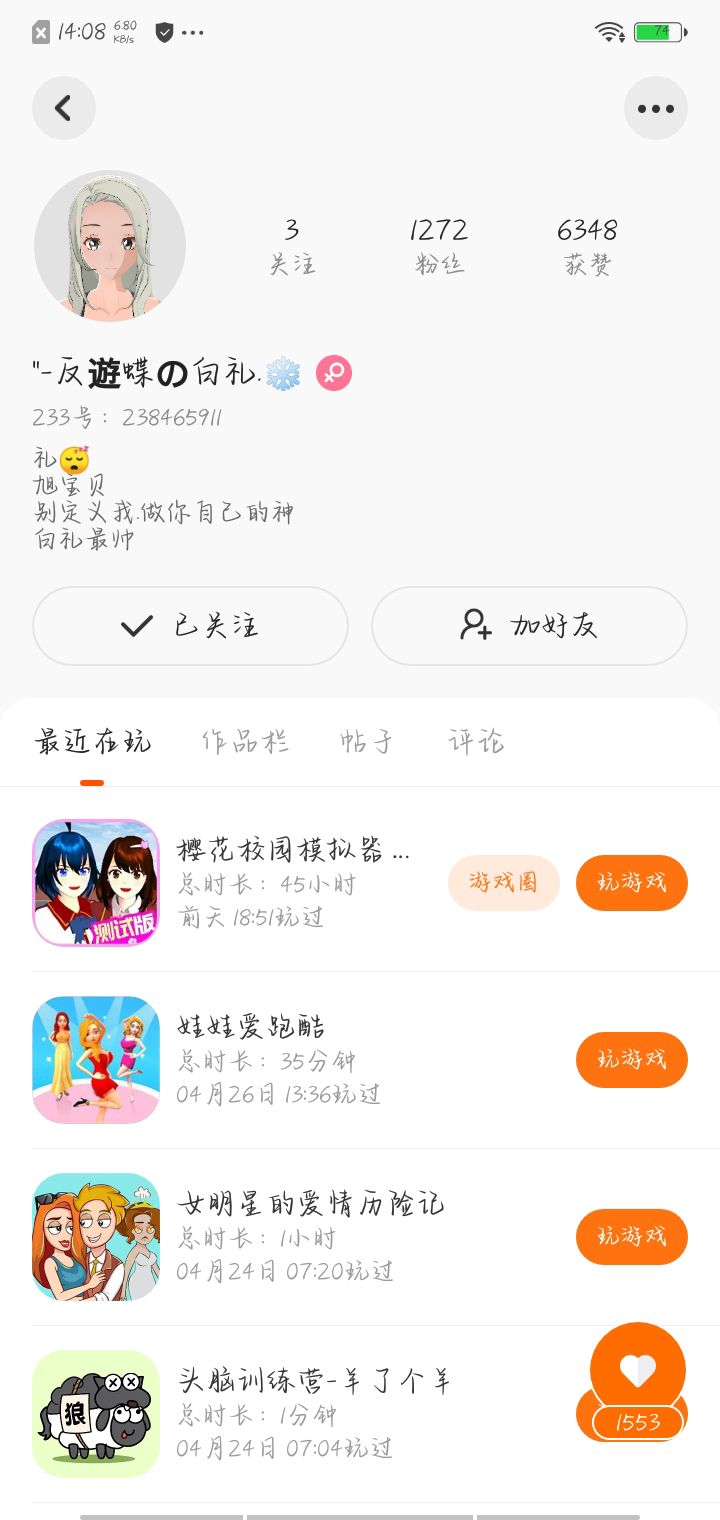Open the 头脑训练营-羊了个羊 game row

click(300, 1414)
